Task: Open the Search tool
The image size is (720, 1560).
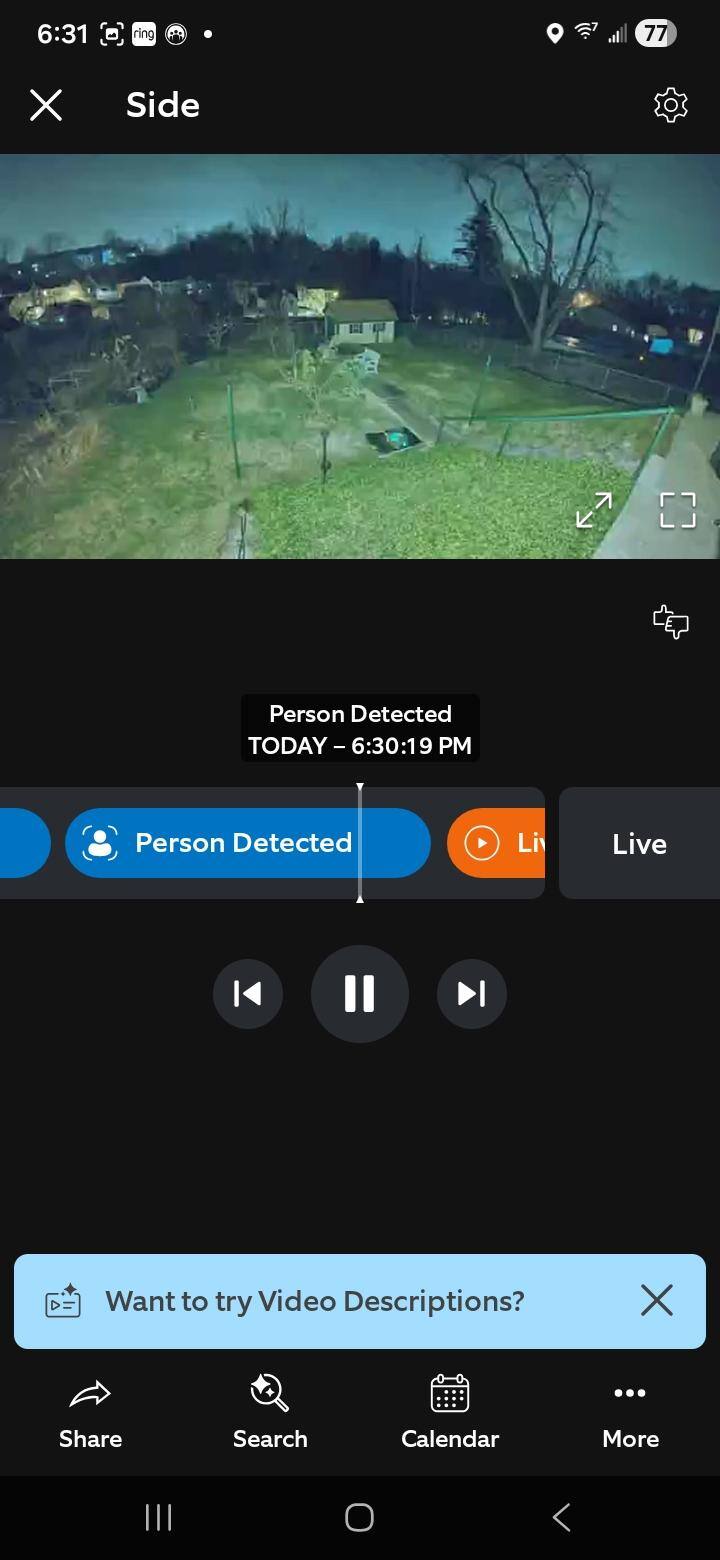Action: (x=270, y=1413)
